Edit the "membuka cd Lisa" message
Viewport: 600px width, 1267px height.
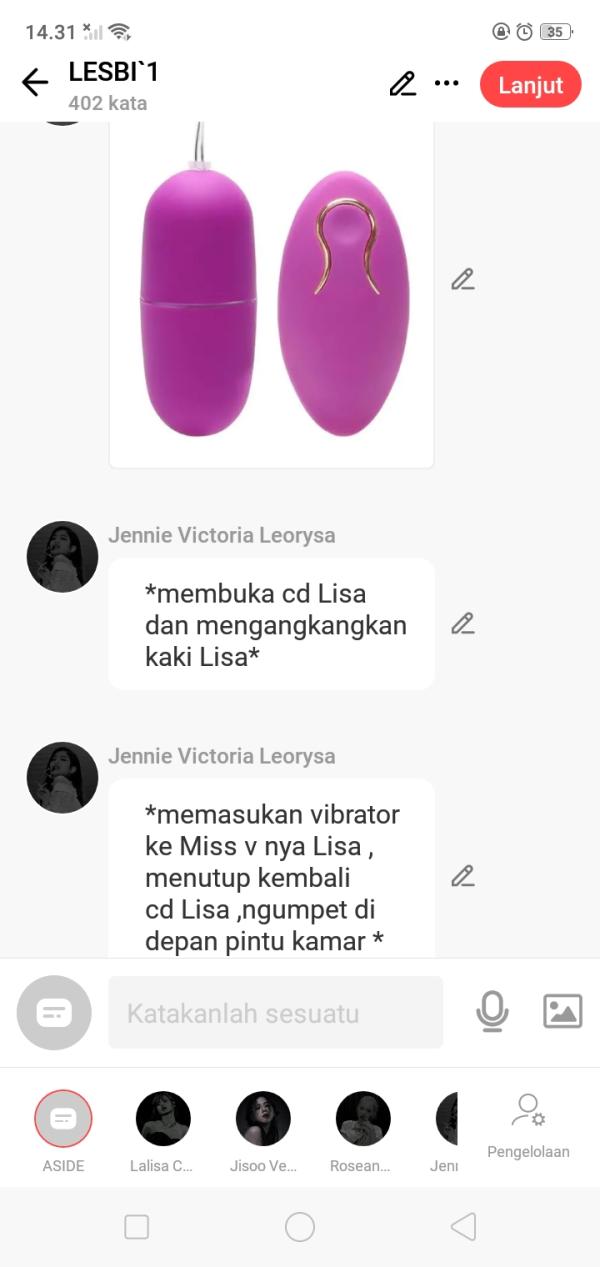[x=462, y=624]
